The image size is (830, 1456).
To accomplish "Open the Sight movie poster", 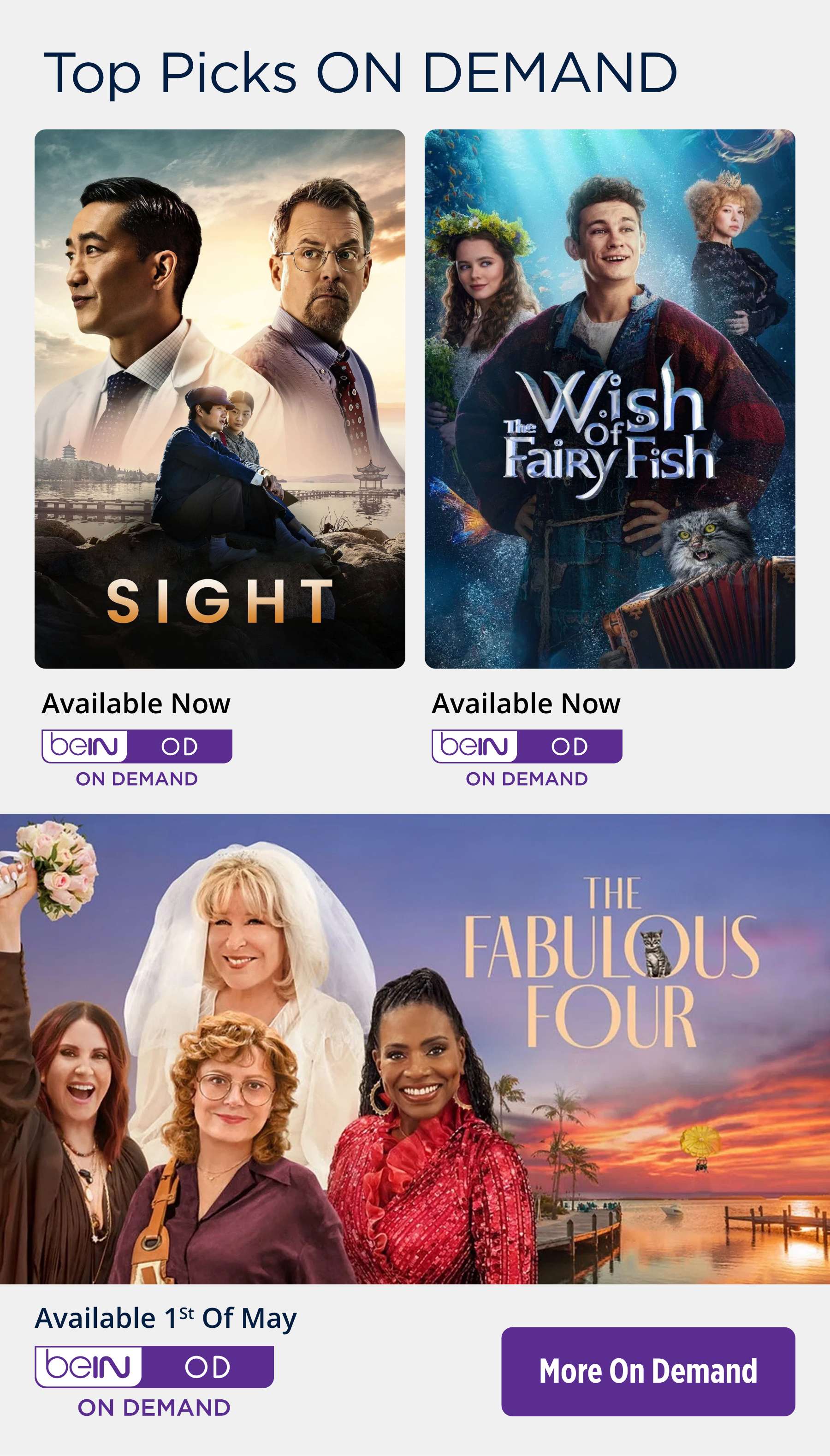I will click(219, 398).
